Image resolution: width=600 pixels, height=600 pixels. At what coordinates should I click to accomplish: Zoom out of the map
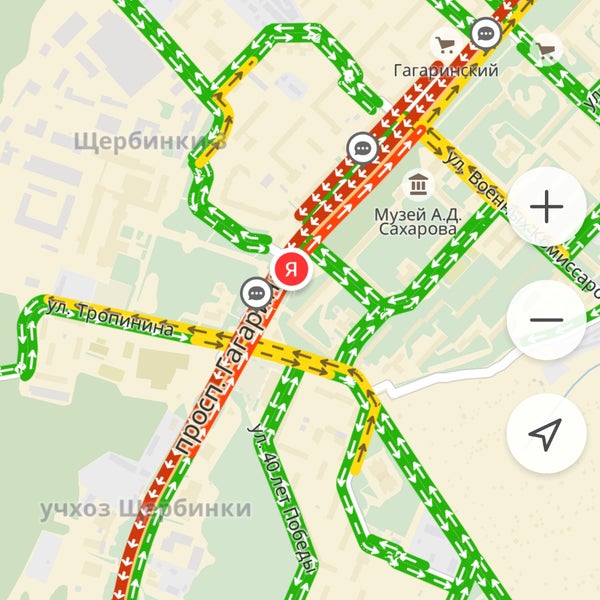click(547, 320)
